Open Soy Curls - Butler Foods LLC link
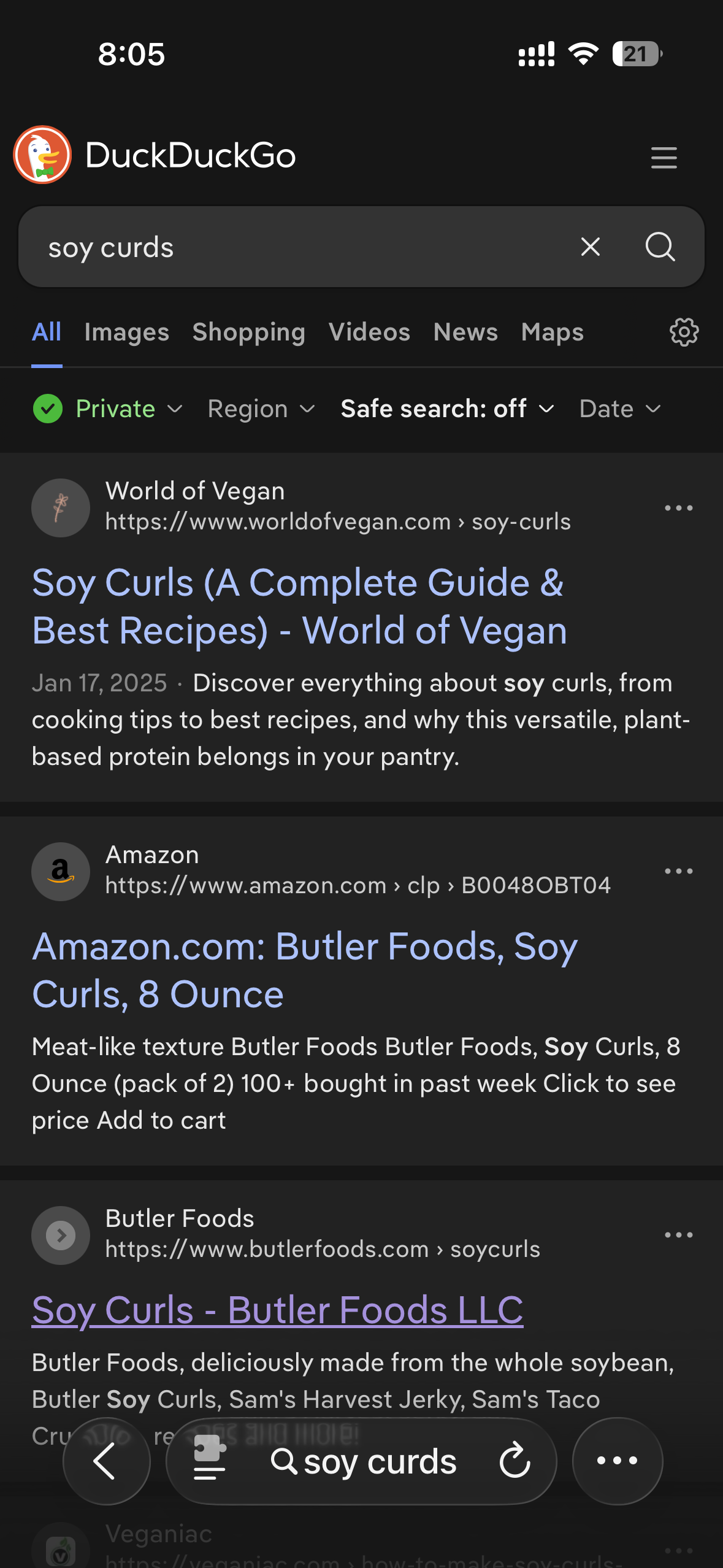The image size is (723, 1568). click(277, 1310)
